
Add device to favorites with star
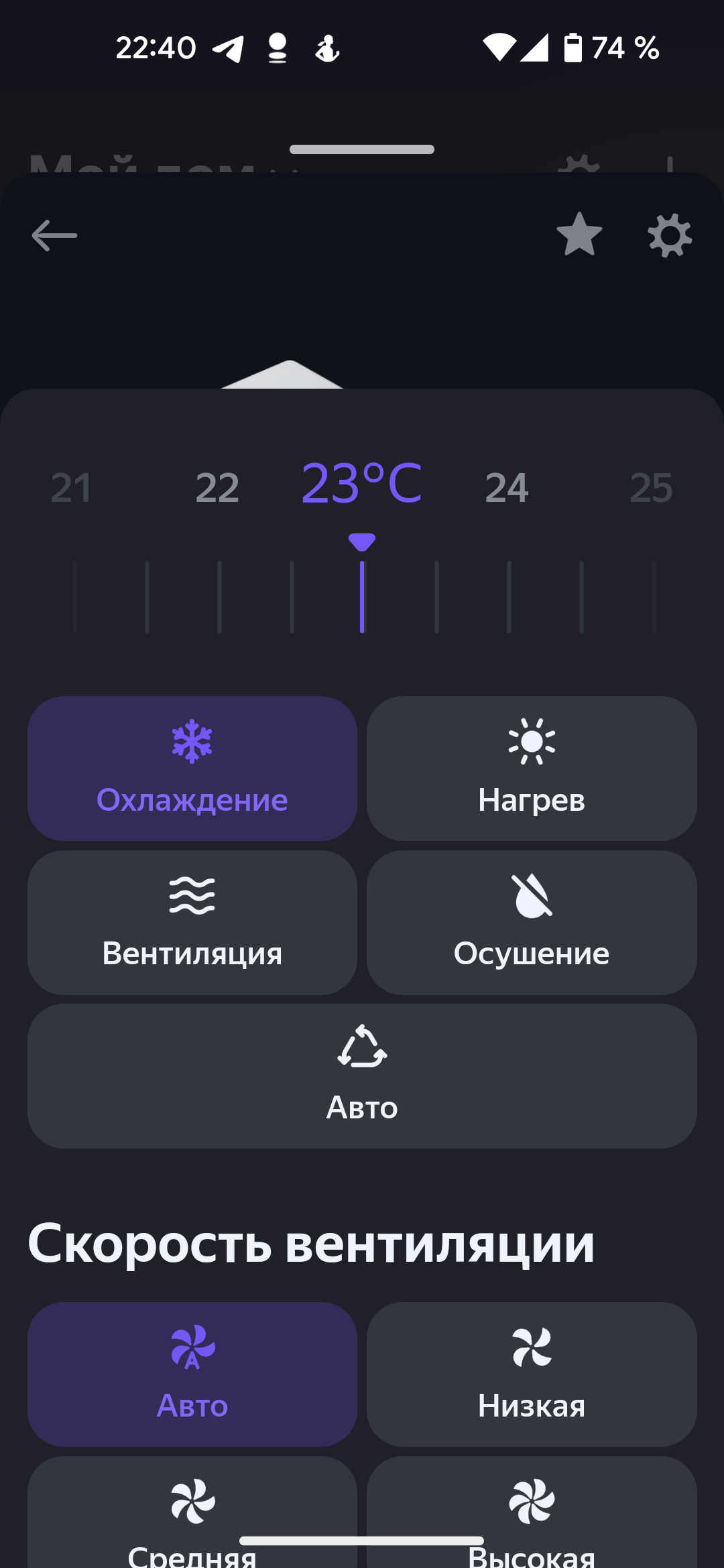[x=579, y=235]
